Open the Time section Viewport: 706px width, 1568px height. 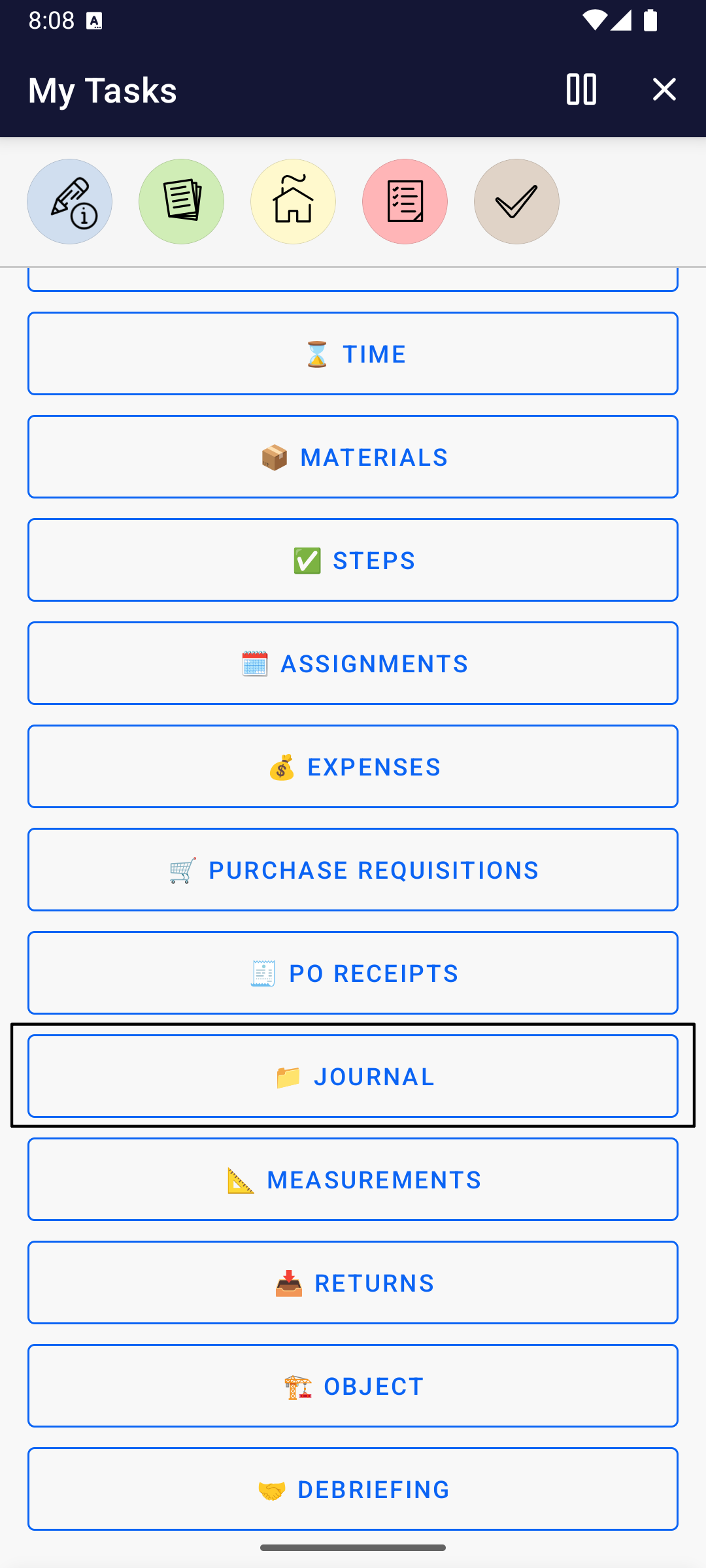(353, 353)
